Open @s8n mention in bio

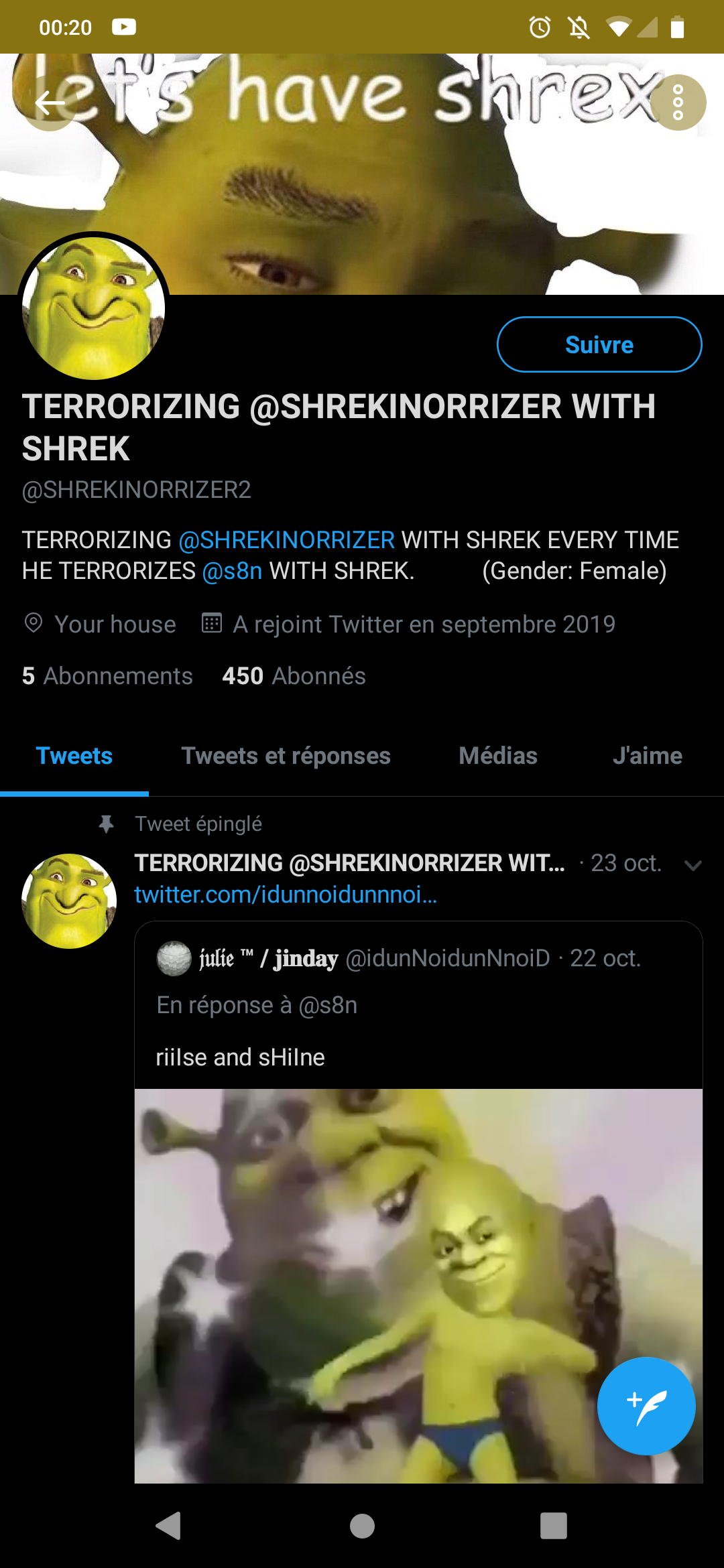(x=232, y=571)
